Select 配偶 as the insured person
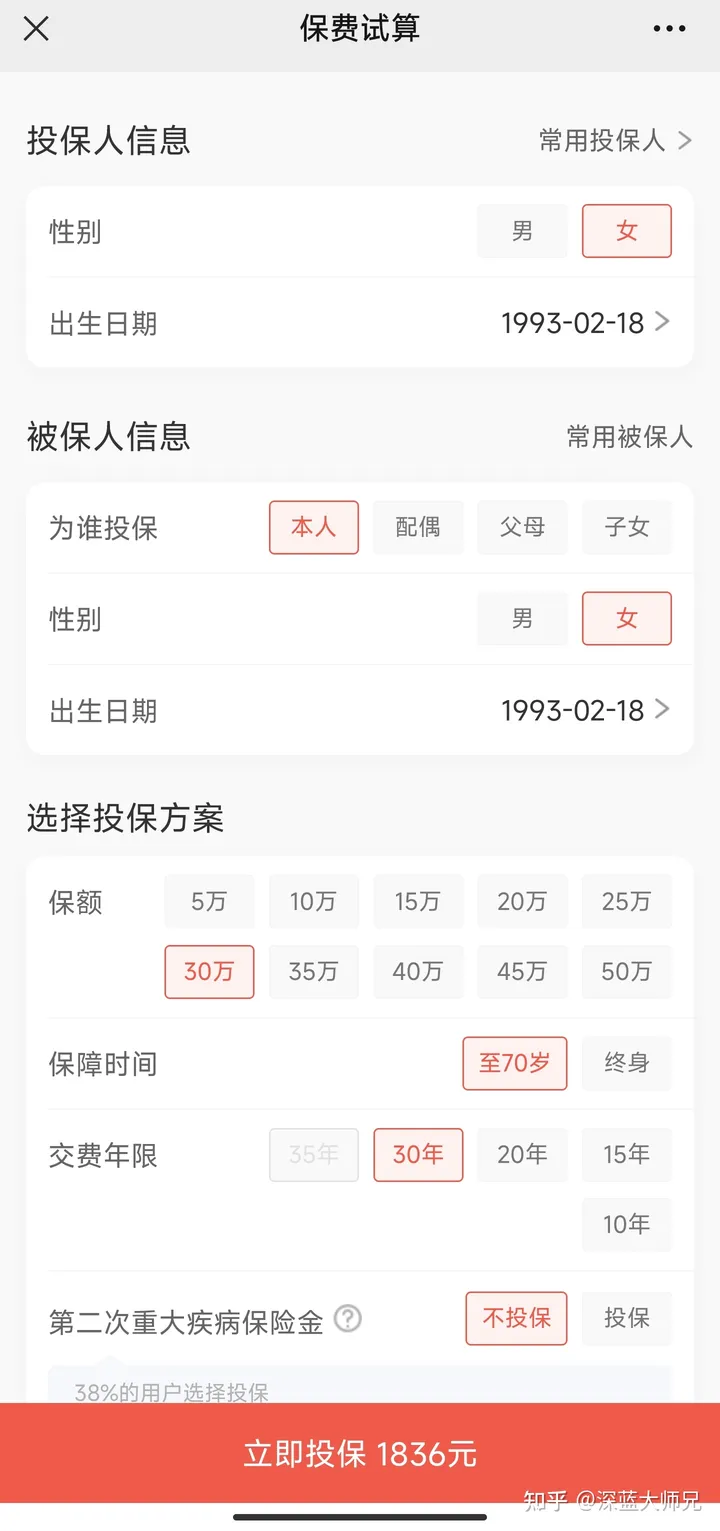This screenshot has width=720, height=1531. (x=418, y=527)
